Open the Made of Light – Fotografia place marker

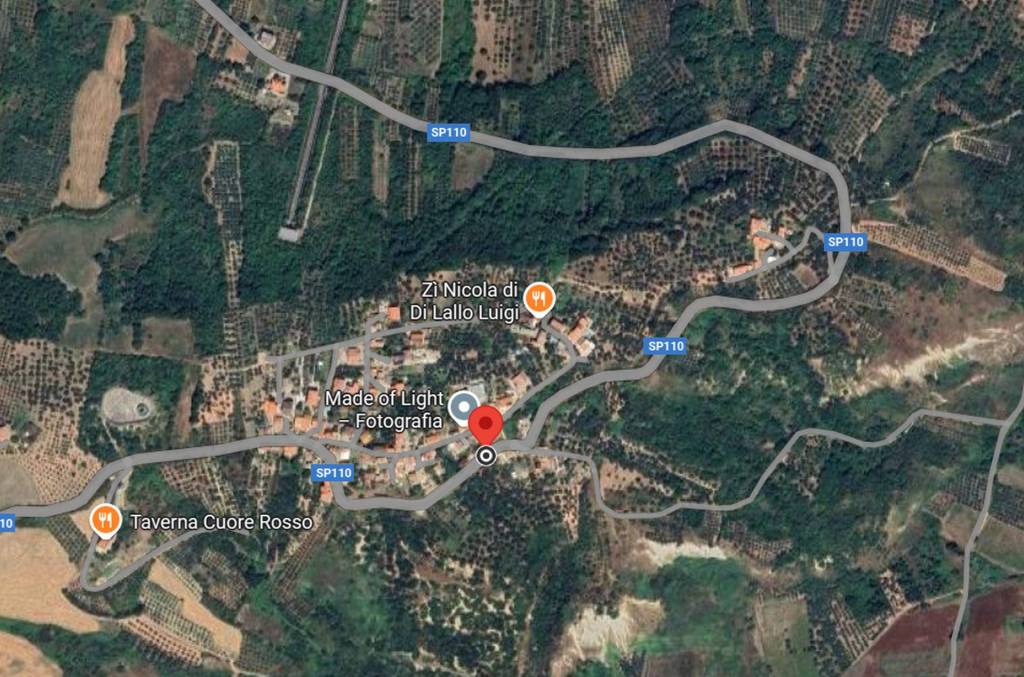(462, 407)
